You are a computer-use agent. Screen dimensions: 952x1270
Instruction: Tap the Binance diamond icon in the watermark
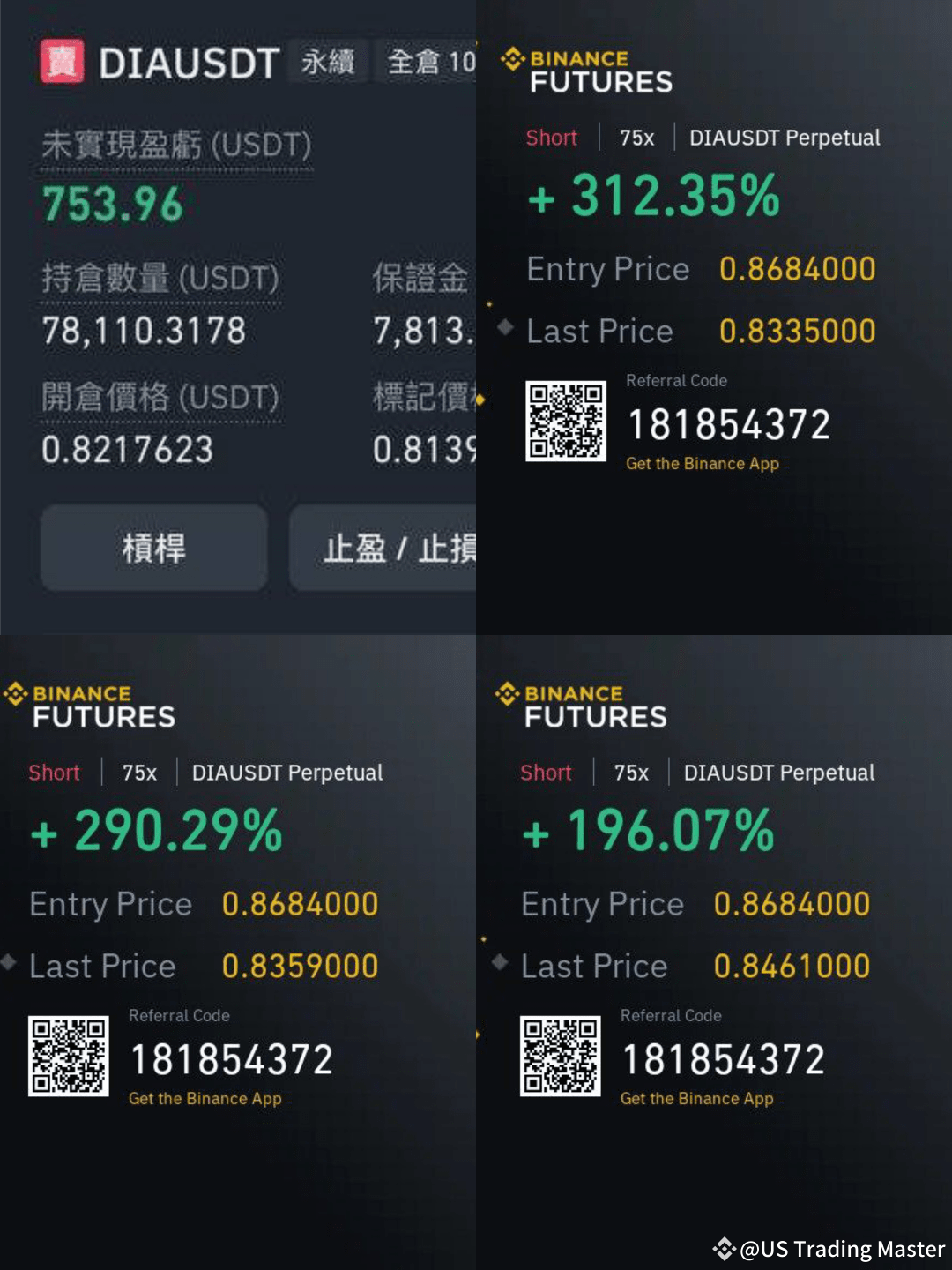tap(724, 1249)
